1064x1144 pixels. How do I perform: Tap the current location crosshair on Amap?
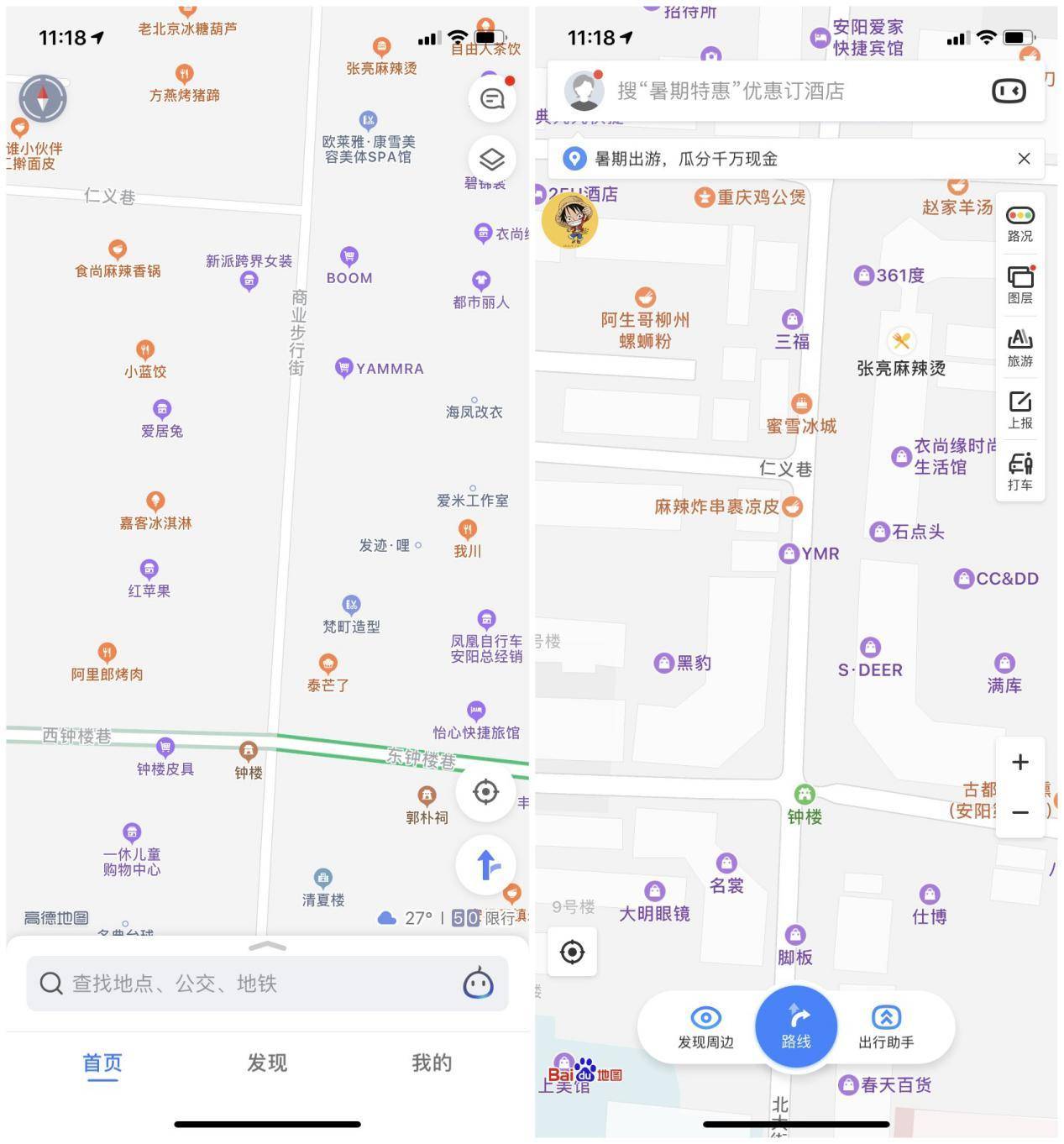(x=485, y=791)
